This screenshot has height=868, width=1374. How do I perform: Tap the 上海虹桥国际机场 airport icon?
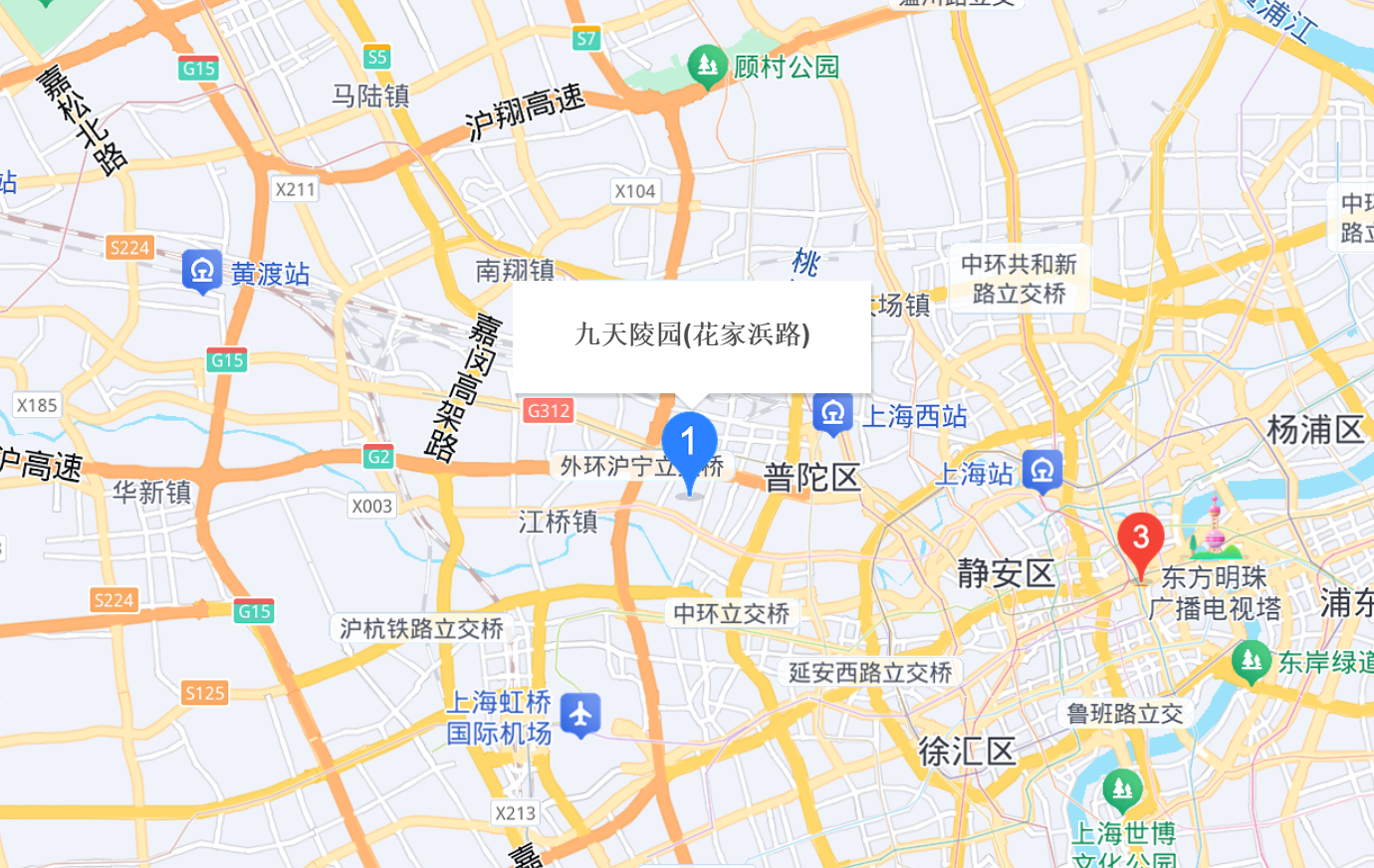pyautogui.click(x=579, y=715)
